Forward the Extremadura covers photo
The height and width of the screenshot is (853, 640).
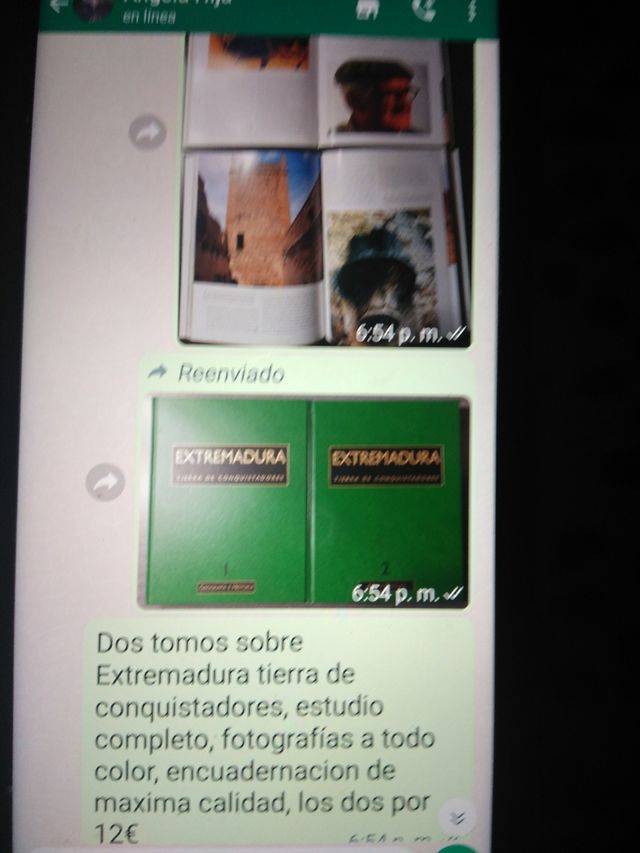click(106, 483)
